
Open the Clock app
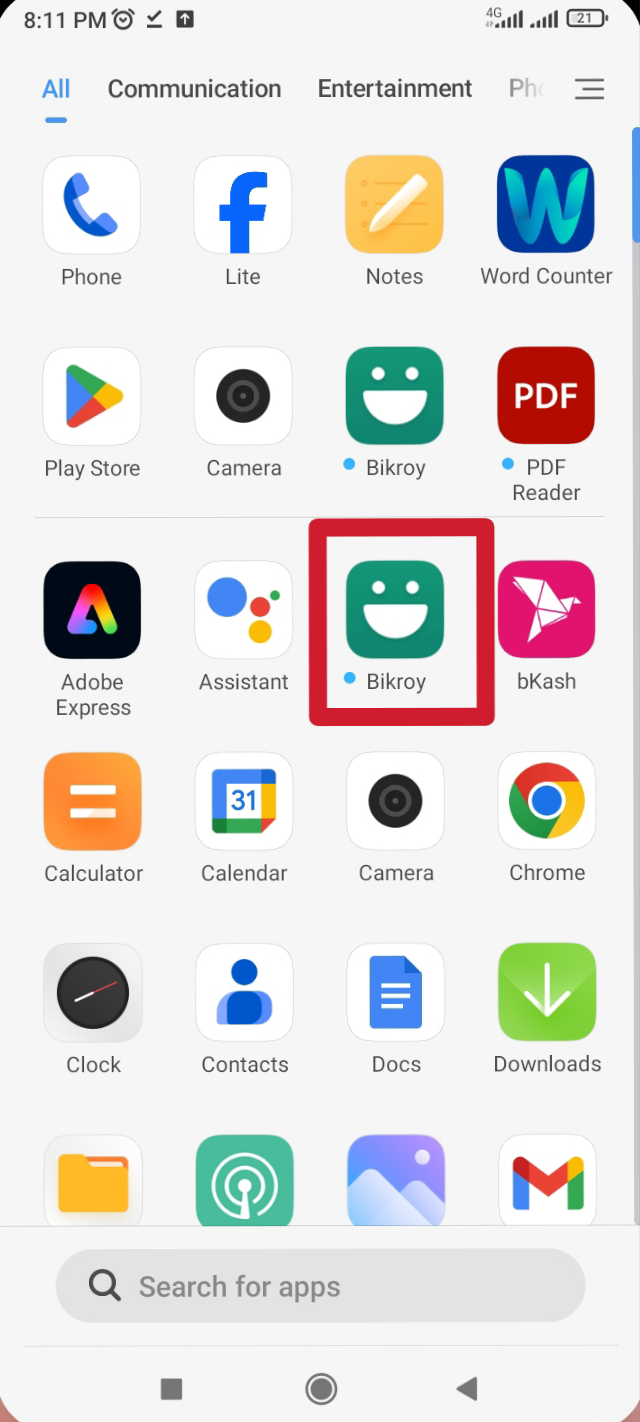(x=93, y=993)
